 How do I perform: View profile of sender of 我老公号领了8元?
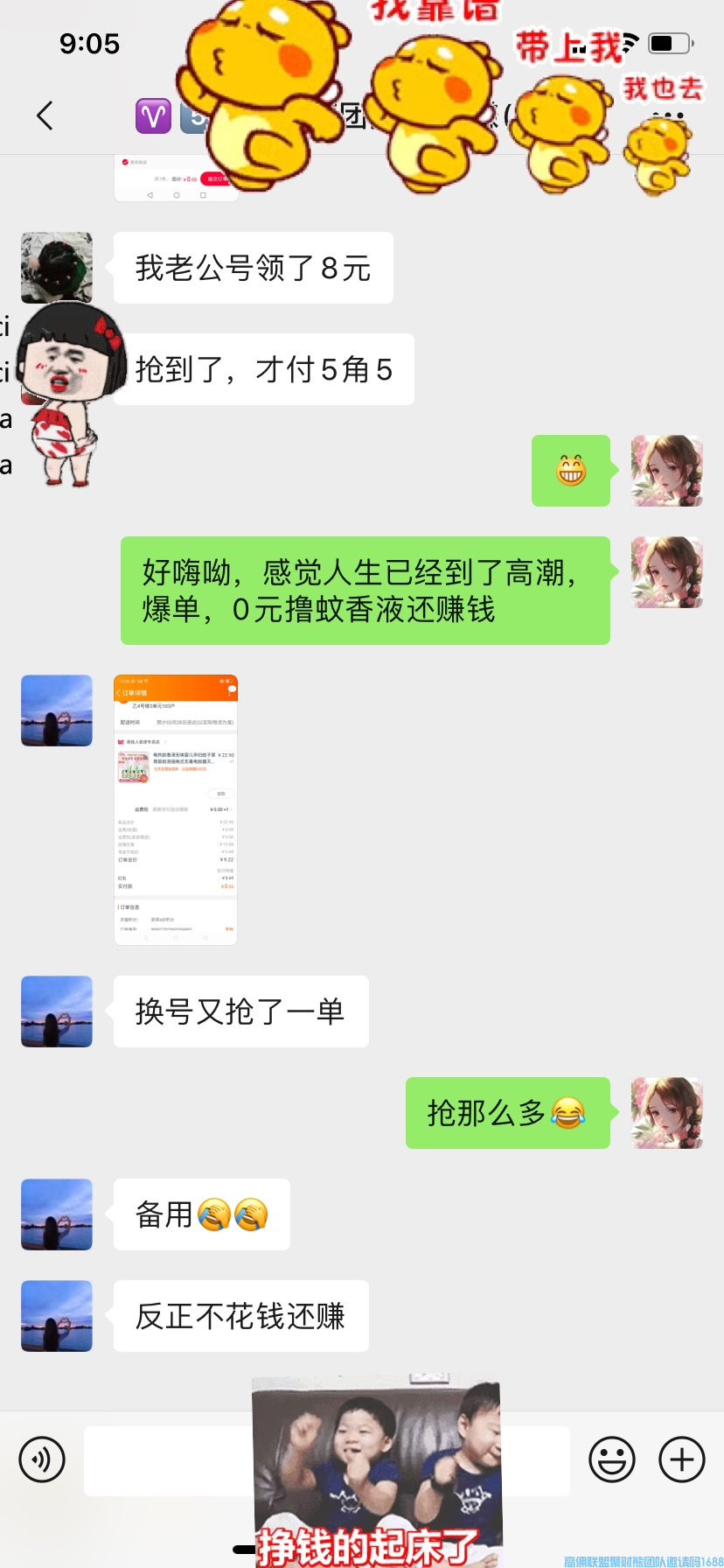(x=57, y=267)
